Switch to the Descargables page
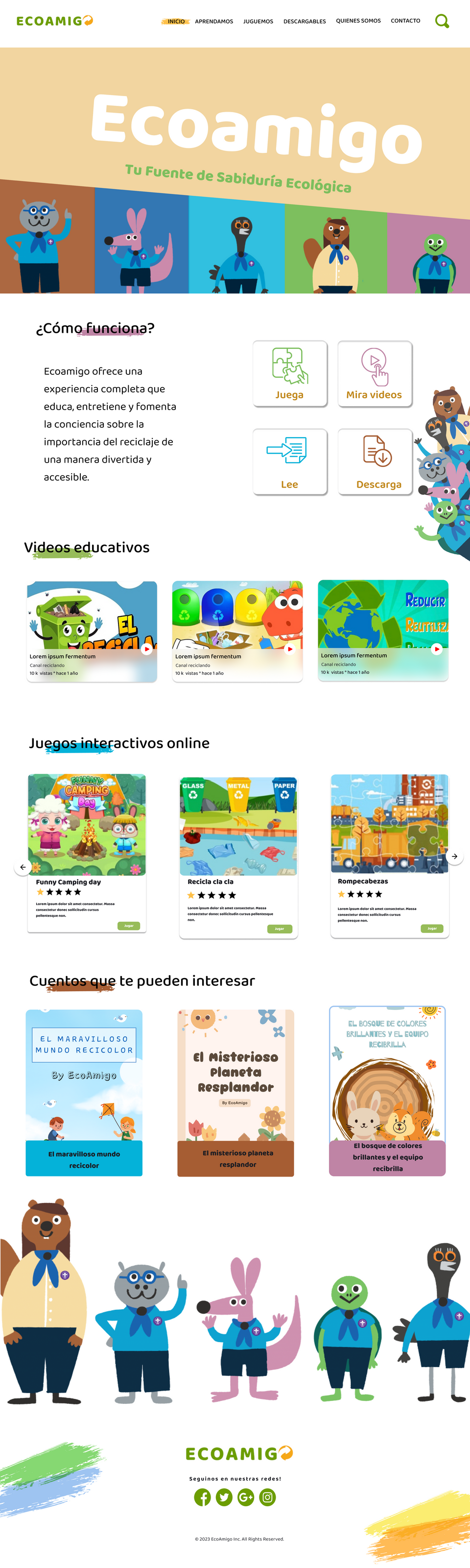The width and height of the screenshot is (470, 1568). click(304, 21)
